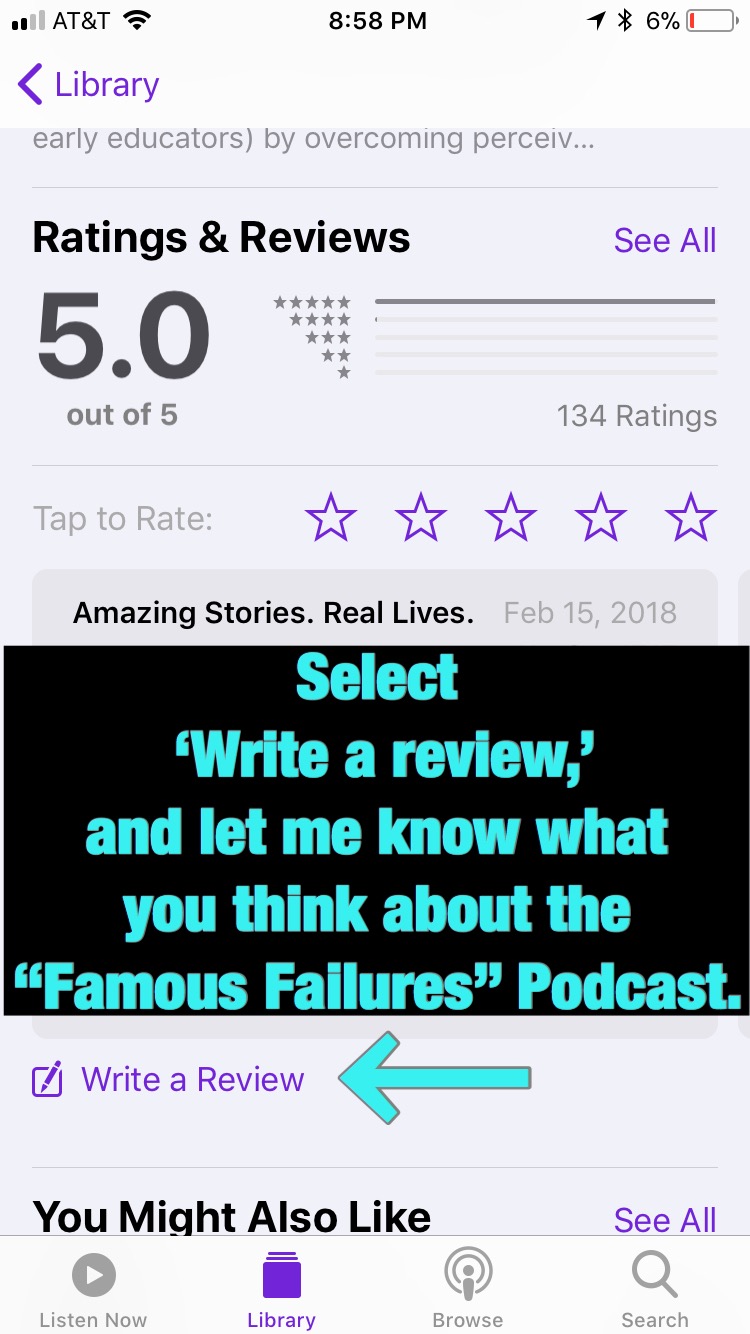750x1334 pixels.
Task: Switch to the Browse tab
Action: point(467,1290)
